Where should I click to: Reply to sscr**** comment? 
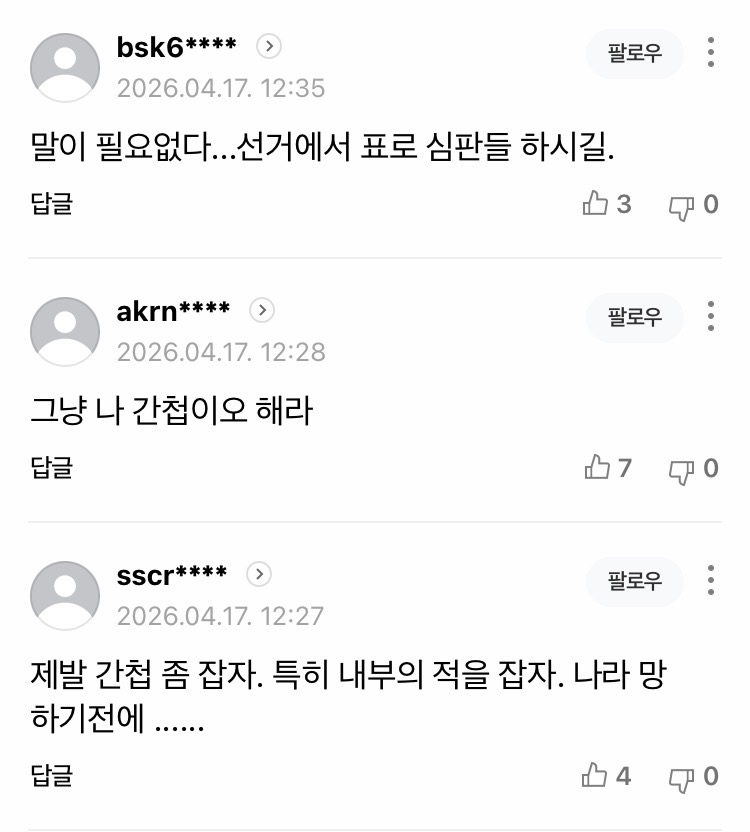52,775
